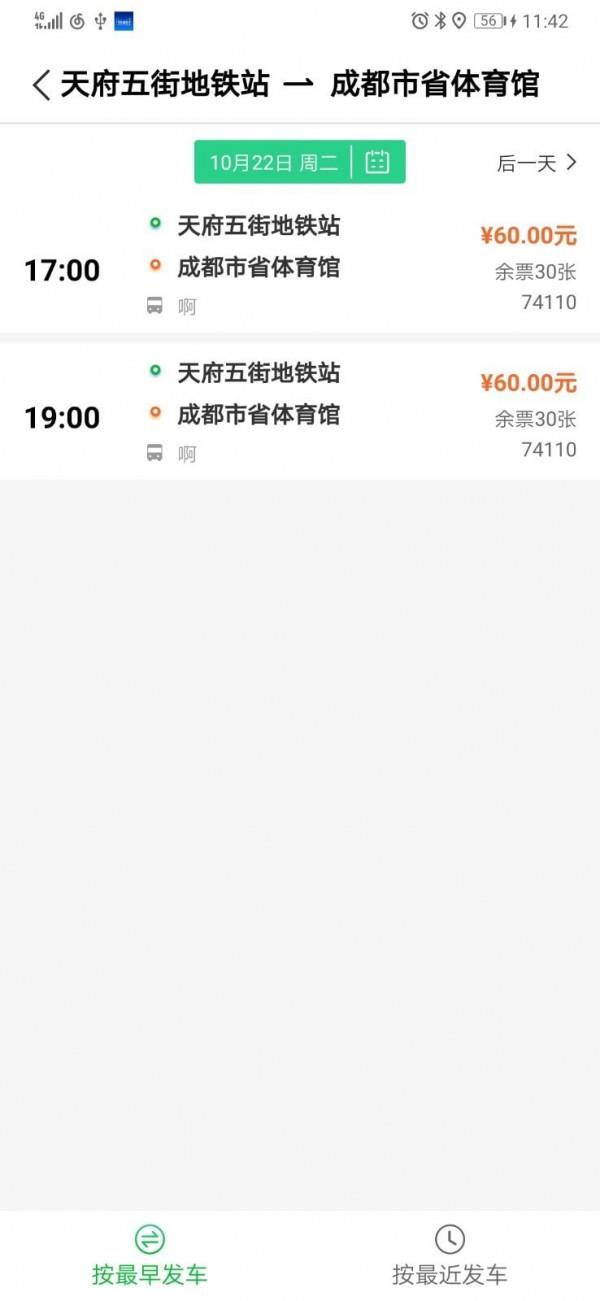
Task: Sort trips by 按最近发车
Action: 450,1256
